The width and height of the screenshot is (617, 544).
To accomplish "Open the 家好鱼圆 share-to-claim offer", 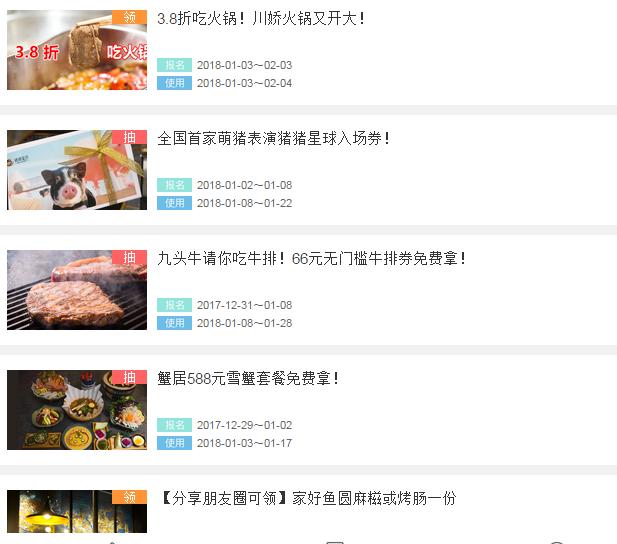I will click(307, 498).
